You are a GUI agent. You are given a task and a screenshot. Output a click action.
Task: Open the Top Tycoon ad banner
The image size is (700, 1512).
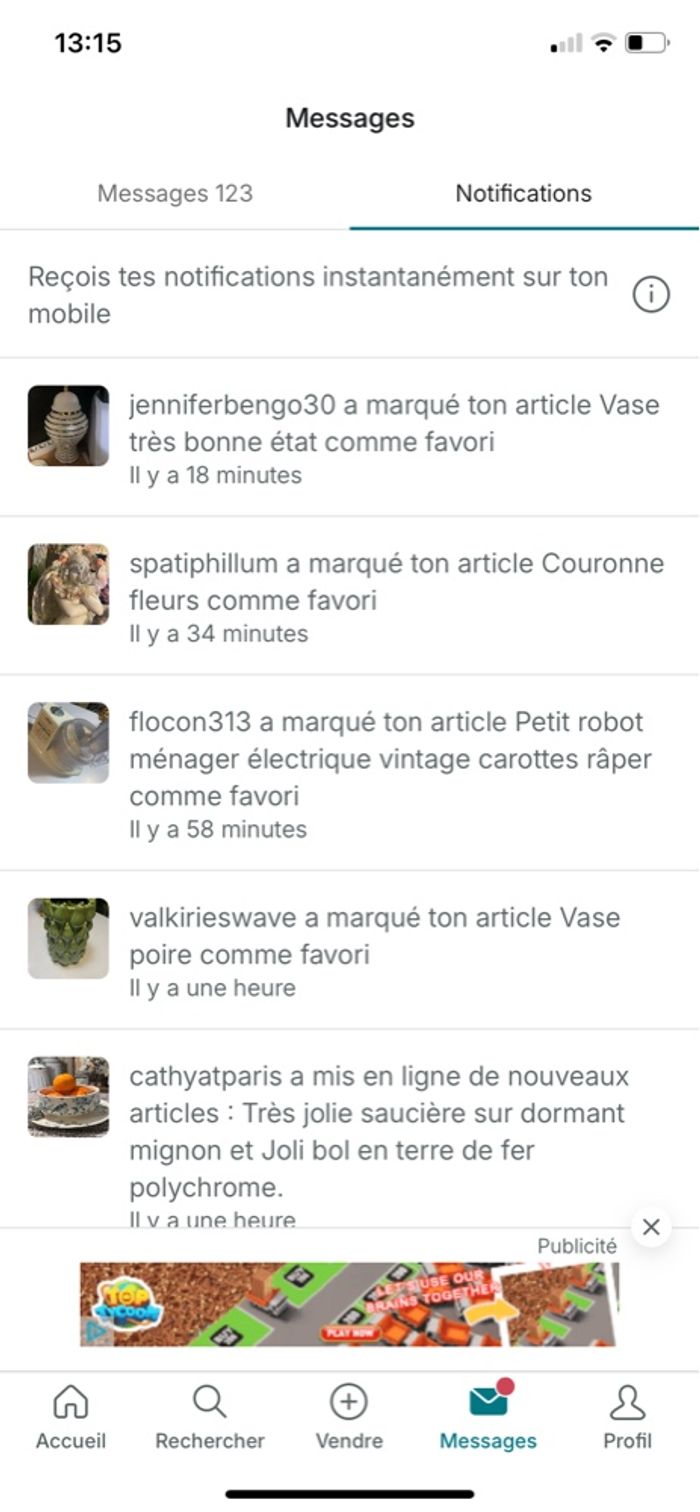click(x=348, y=1304)
